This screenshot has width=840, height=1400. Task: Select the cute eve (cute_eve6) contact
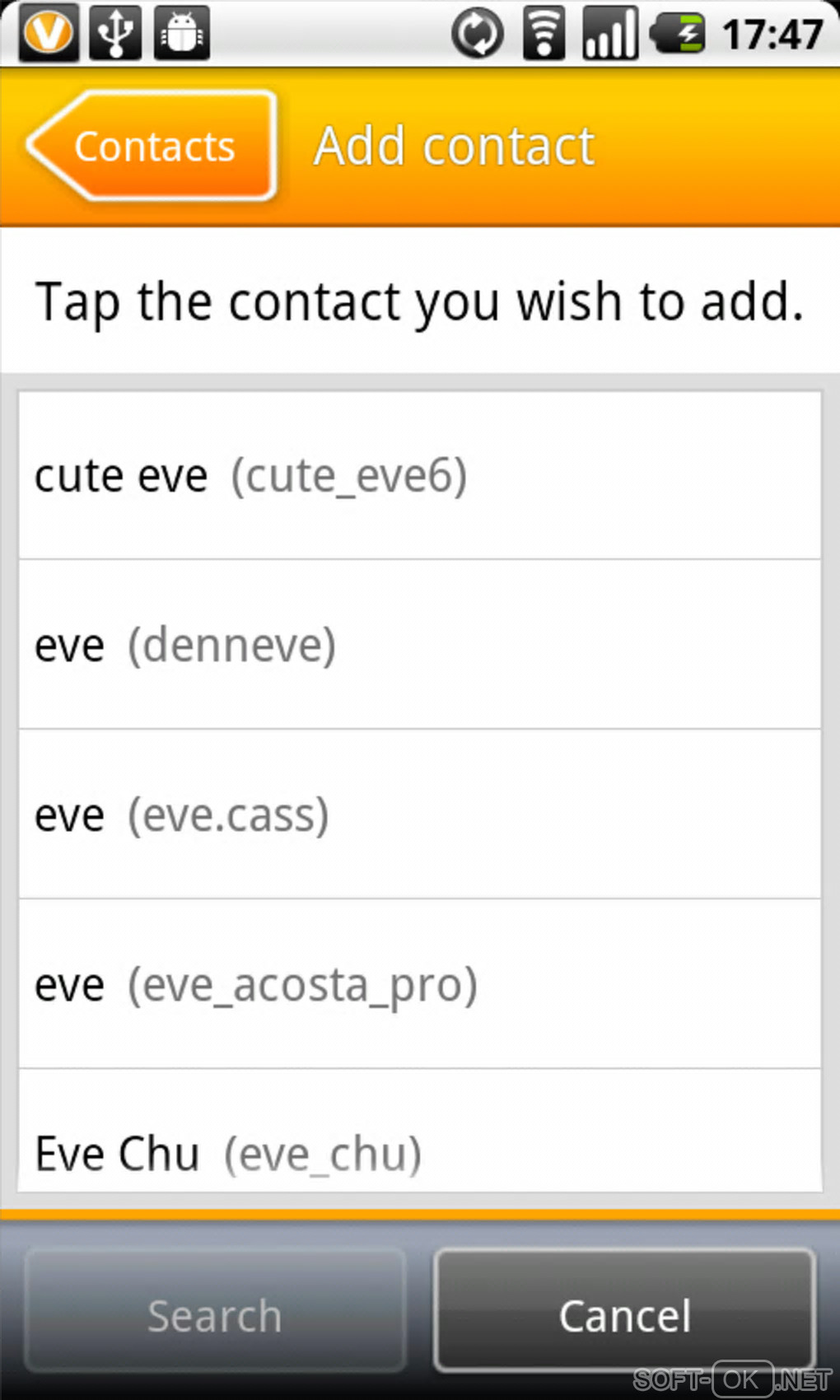coord(418,476)
